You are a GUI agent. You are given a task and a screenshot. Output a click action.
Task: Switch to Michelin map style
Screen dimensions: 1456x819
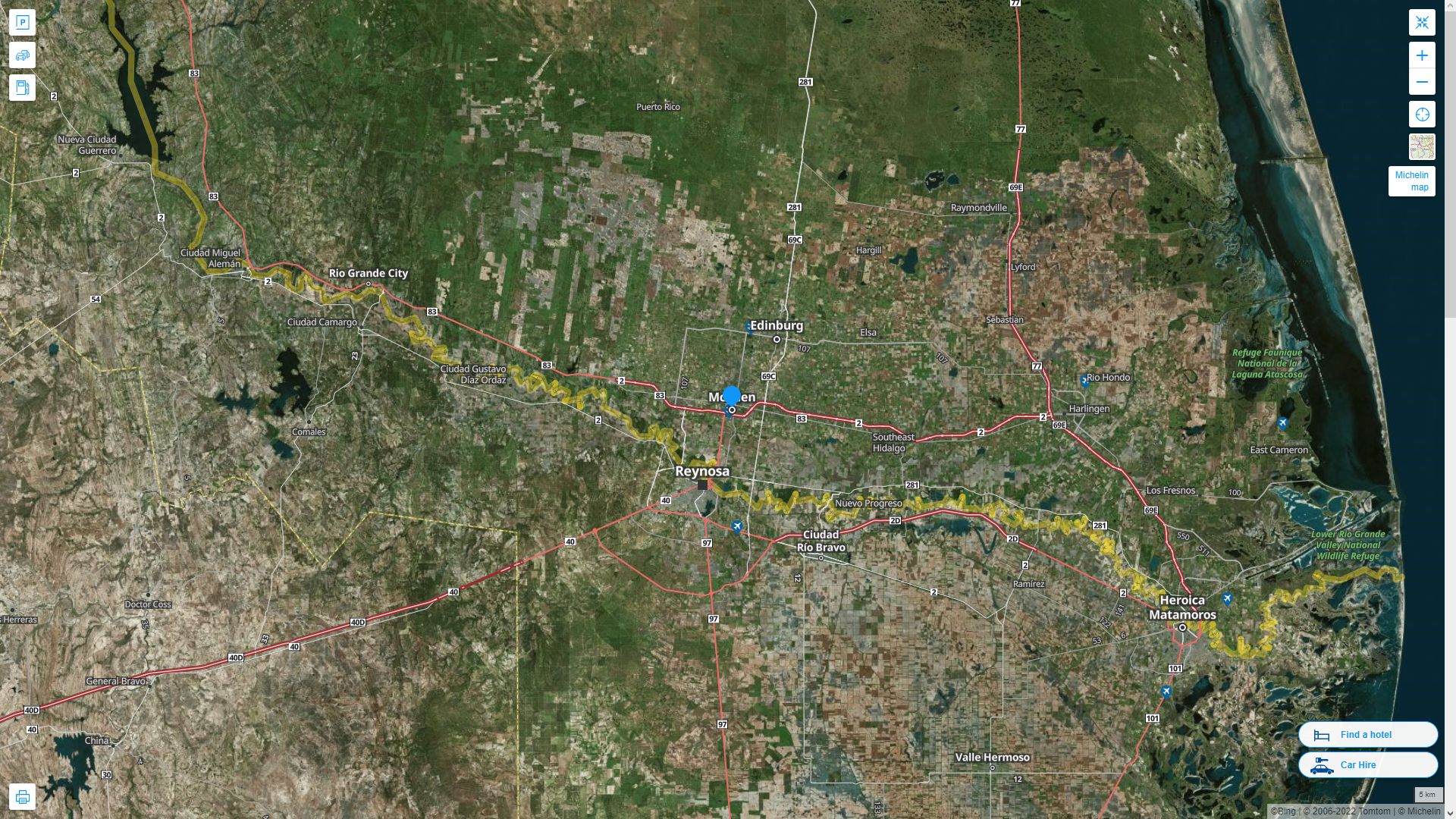[x=1411, y=181]
